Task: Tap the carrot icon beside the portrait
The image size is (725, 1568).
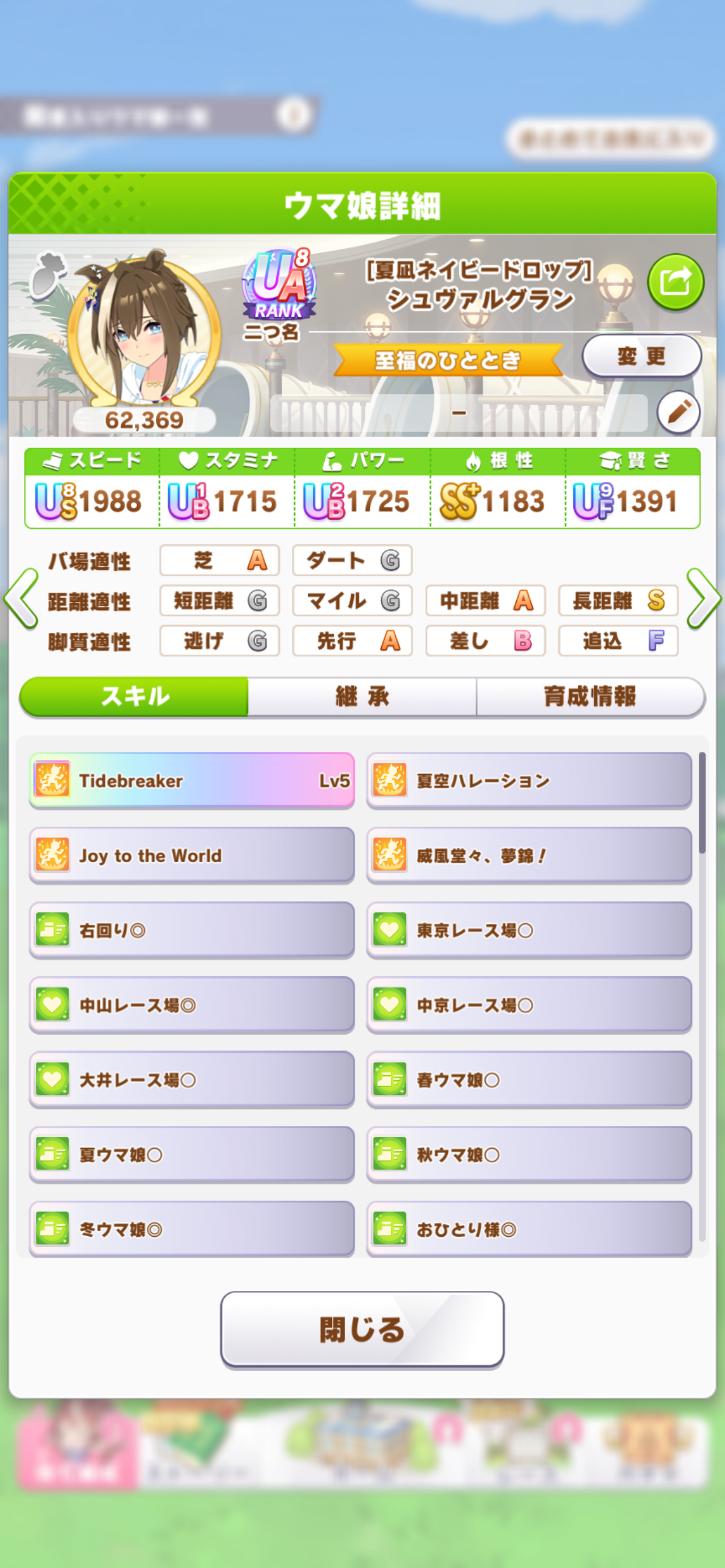Action: 48,274
